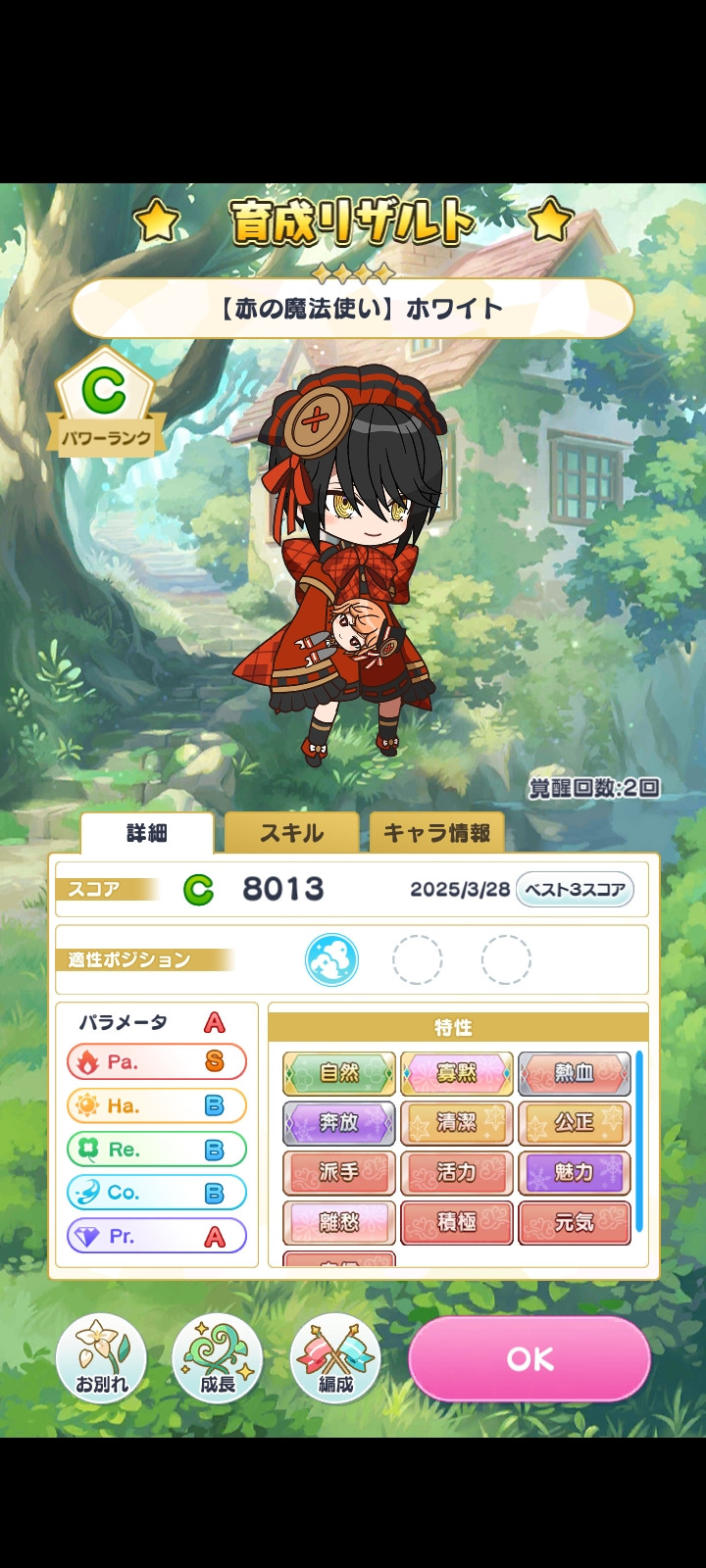Tap the 熱血 trait chip
706x1568 pixels.
pos(575,1073)
